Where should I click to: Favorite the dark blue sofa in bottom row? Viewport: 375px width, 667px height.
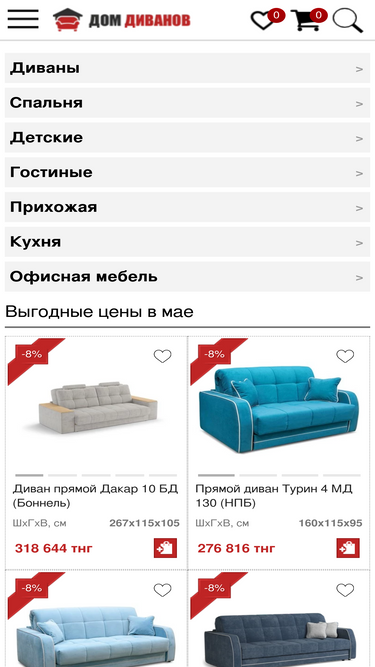pyautogui.click(x=345, y=590)
